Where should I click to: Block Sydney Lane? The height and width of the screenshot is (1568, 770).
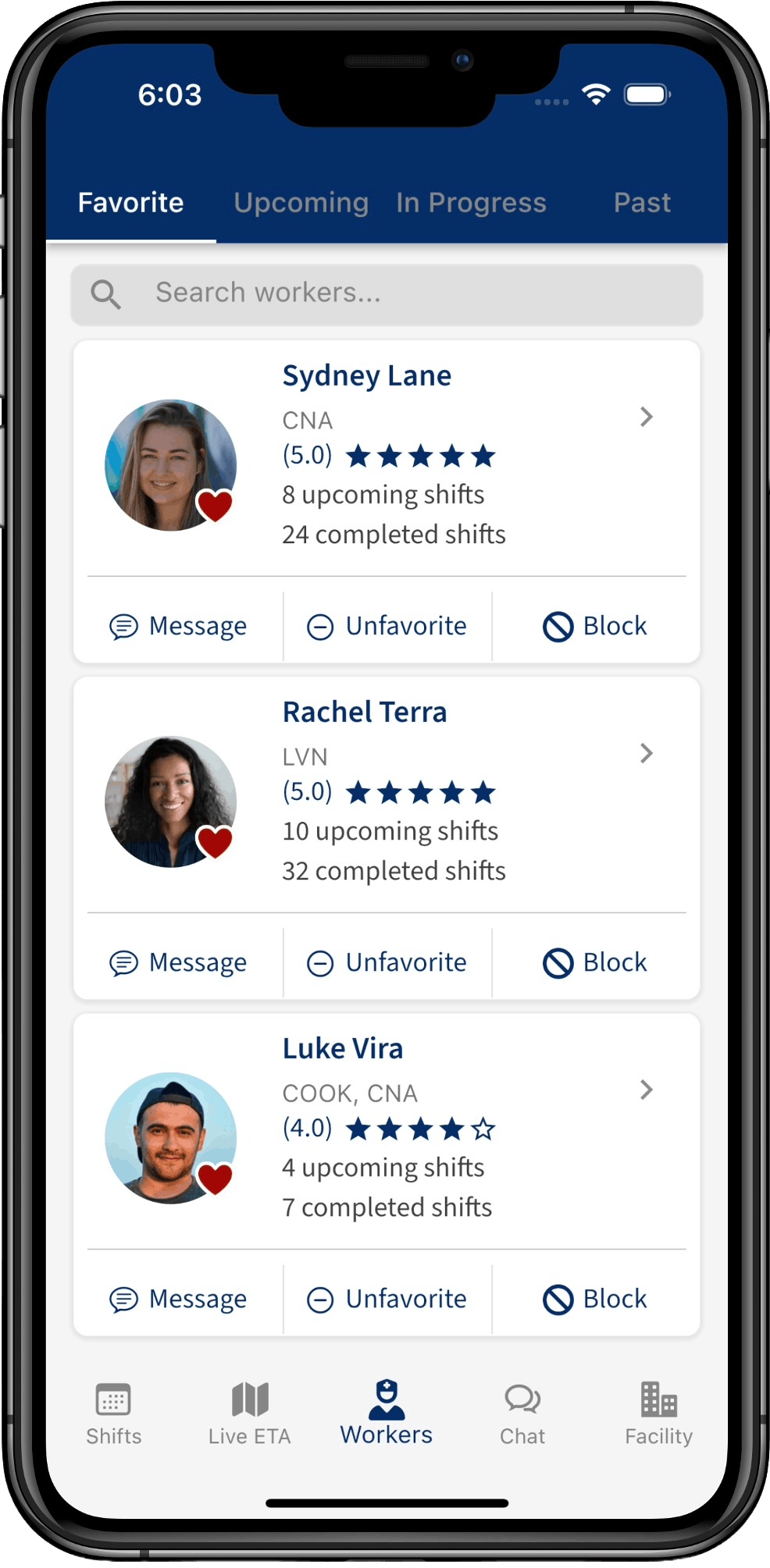[x=595, y=627]
